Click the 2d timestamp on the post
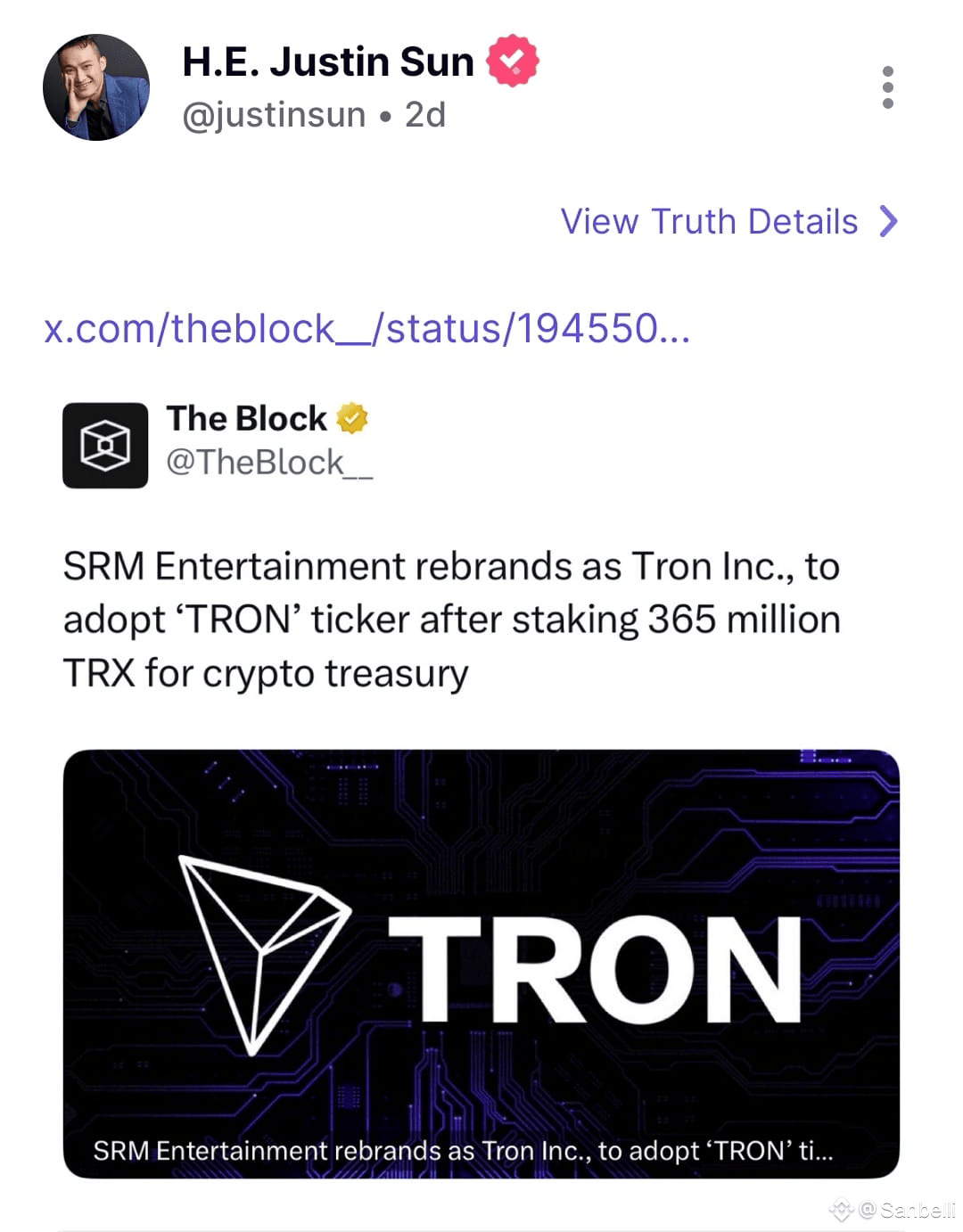 point(423,114)
